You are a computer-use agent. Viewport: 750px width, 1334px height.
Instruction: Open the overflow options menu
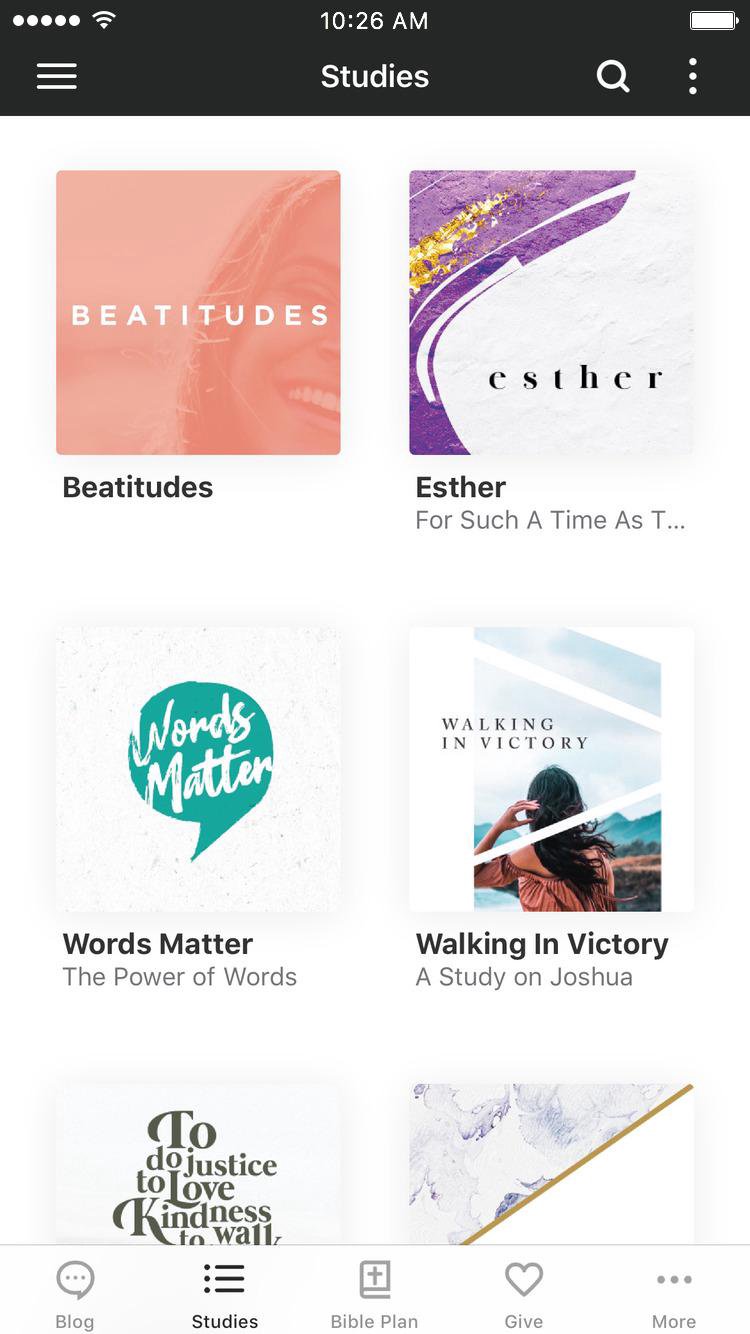pyautogui.click(x=692, y=76)
